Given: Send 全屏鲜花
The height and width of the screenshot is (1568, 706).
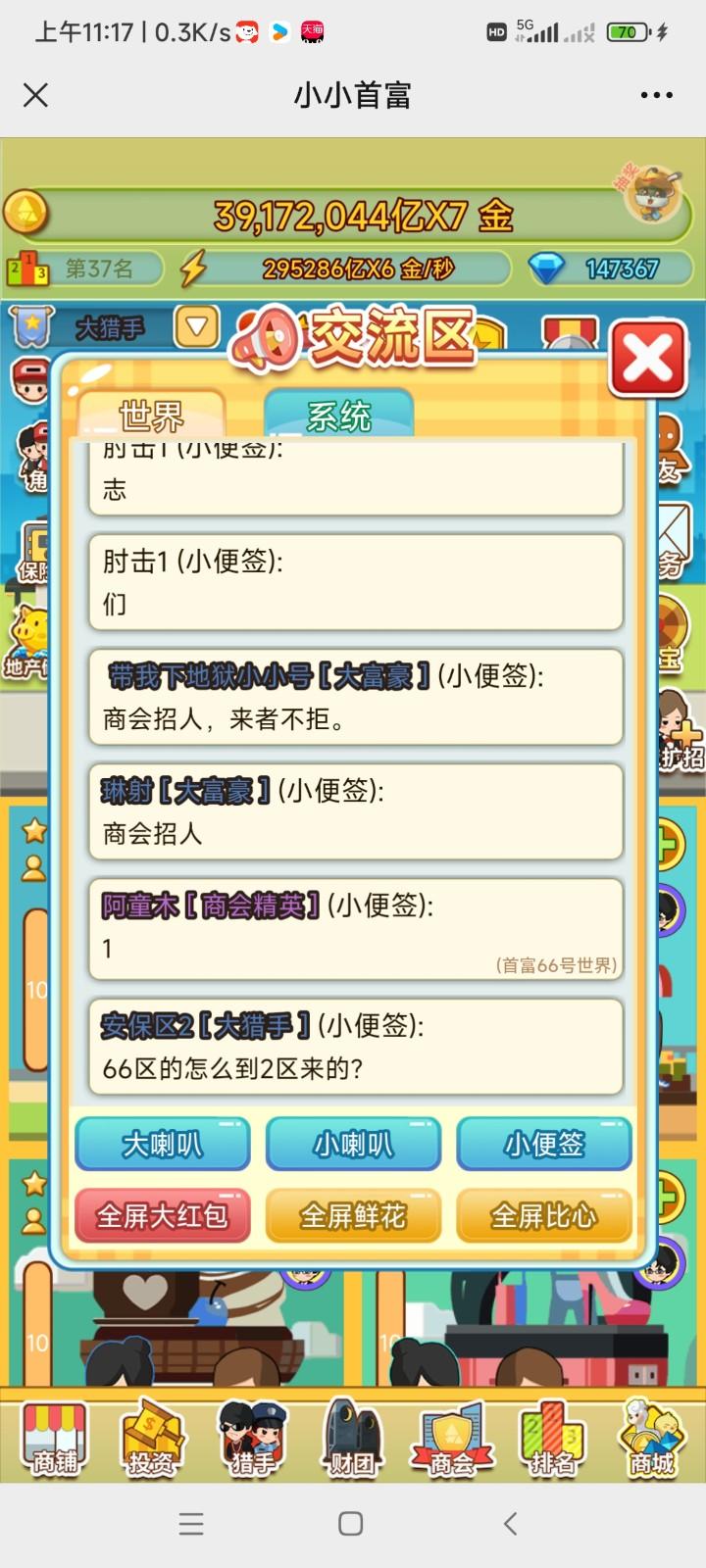Looking at the screenshot, I should 353,1216.
